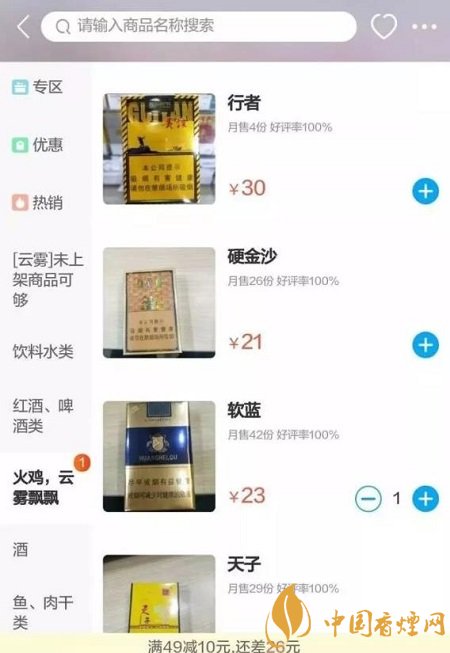The height and width of the screenshot is (653, 450).
Task: Open the 鱼、肉干类 category
Action: click(43, 613)
